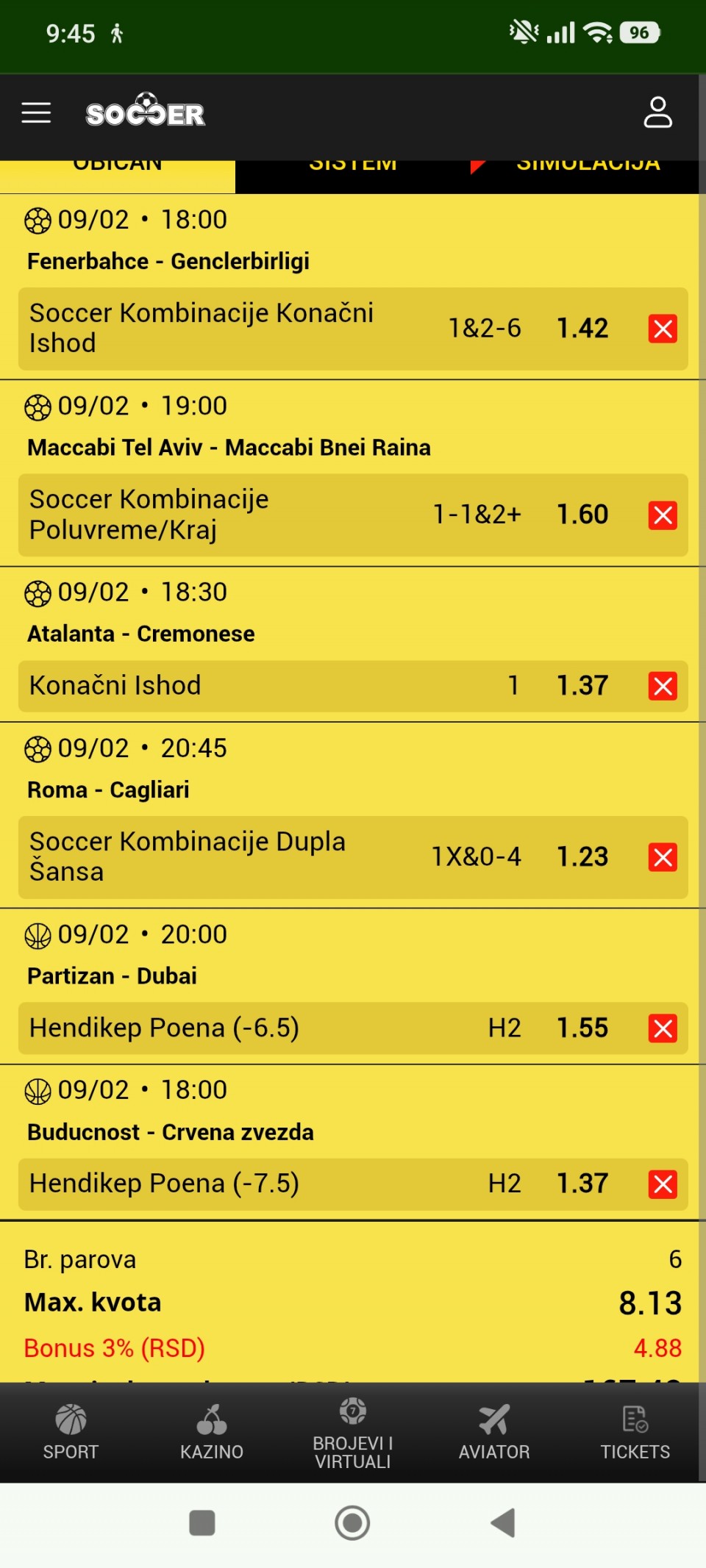This screenshot has height=1568, width=706.
Task: Switch to the Sistem ticket tab
Action: tap(353, 175)
